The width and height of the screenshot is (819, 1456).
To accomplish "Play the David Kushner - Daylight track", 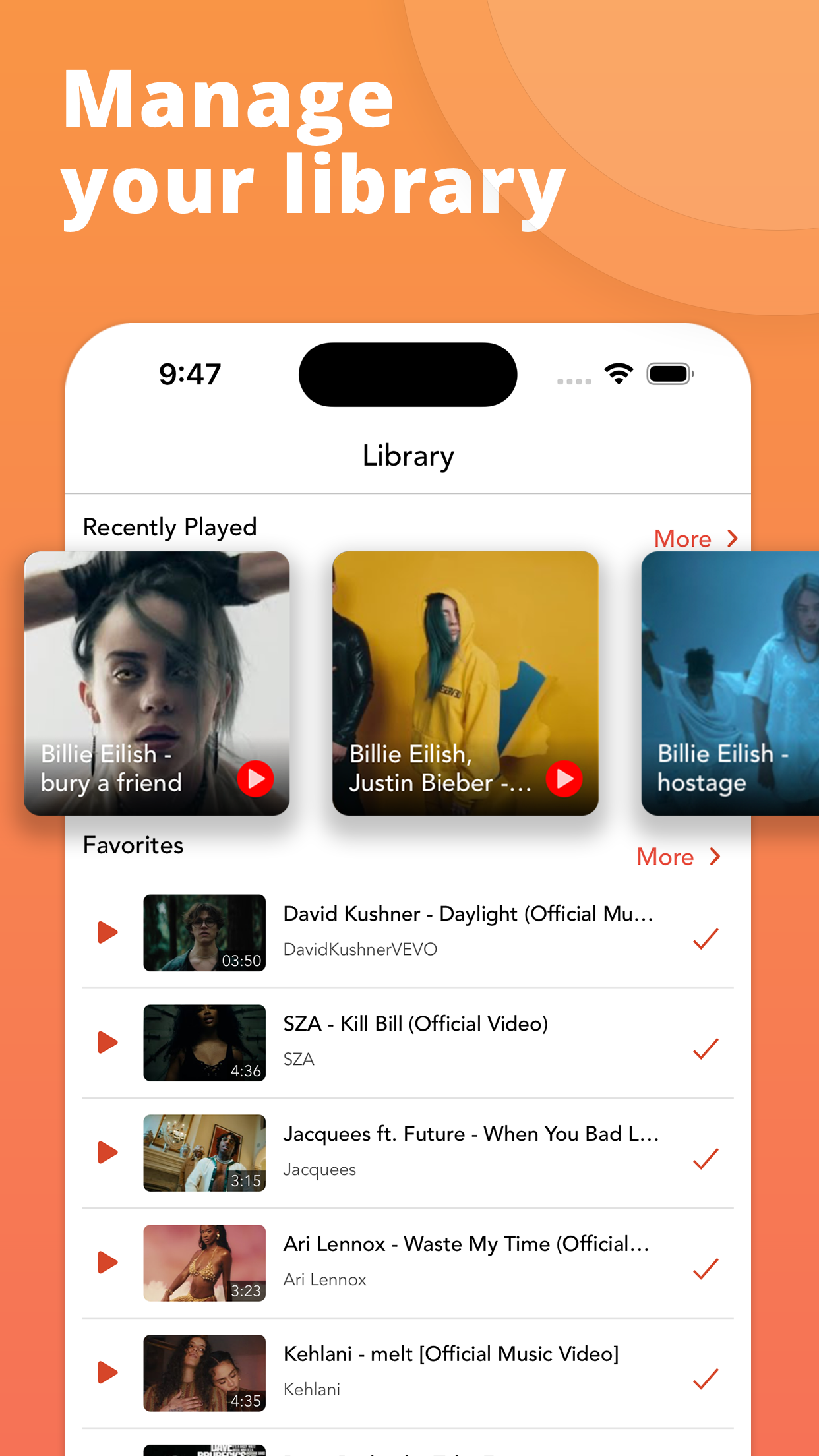I will pos(106,932).
